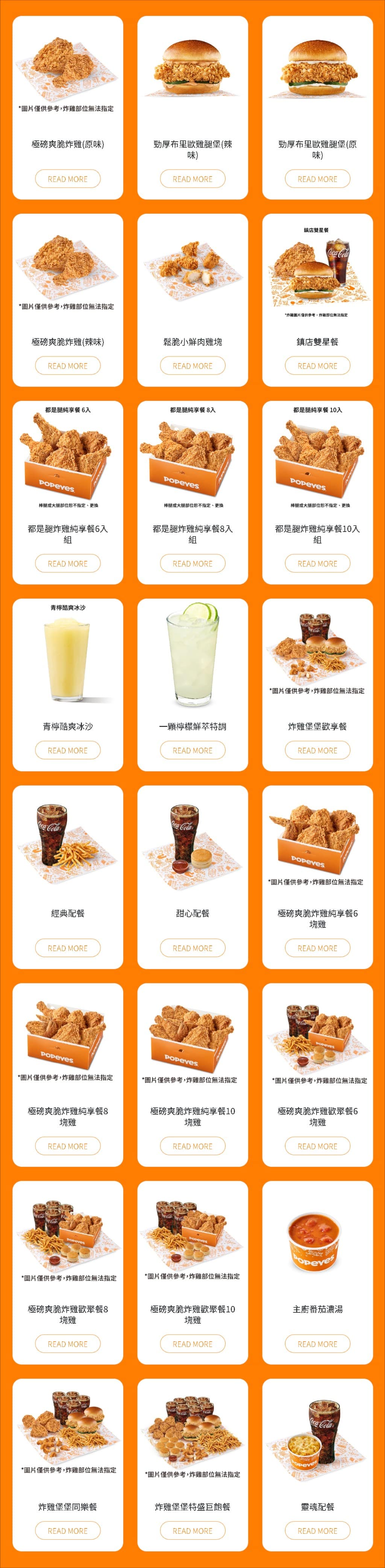Open READ MORE for 主廚番茄濃湯
The width and height of the screenshot is (385, 1568).
pos(317,1344)
